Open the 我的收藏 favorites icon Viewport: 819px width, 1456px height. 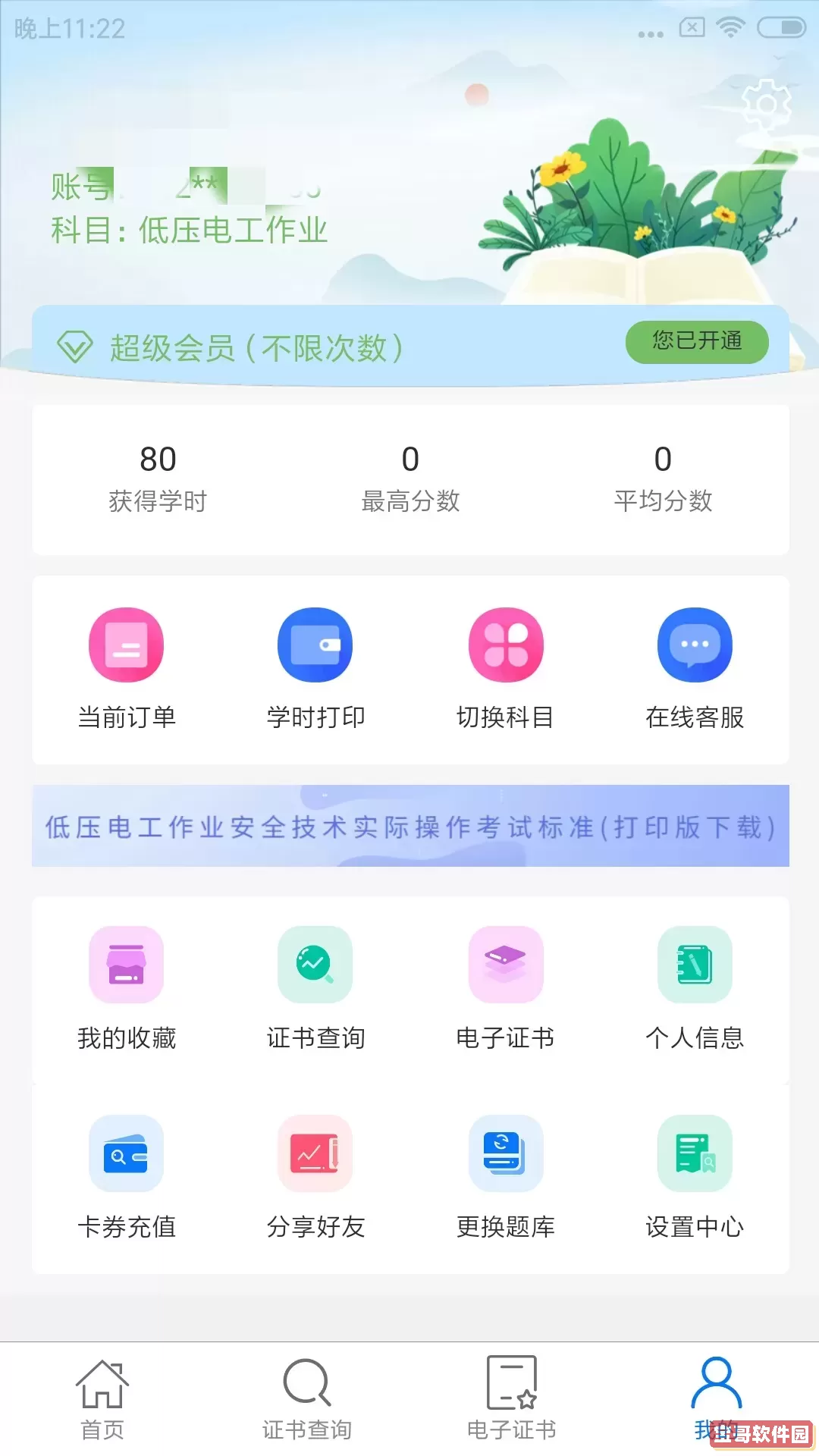pyautogui.click(x=126, y=964)
